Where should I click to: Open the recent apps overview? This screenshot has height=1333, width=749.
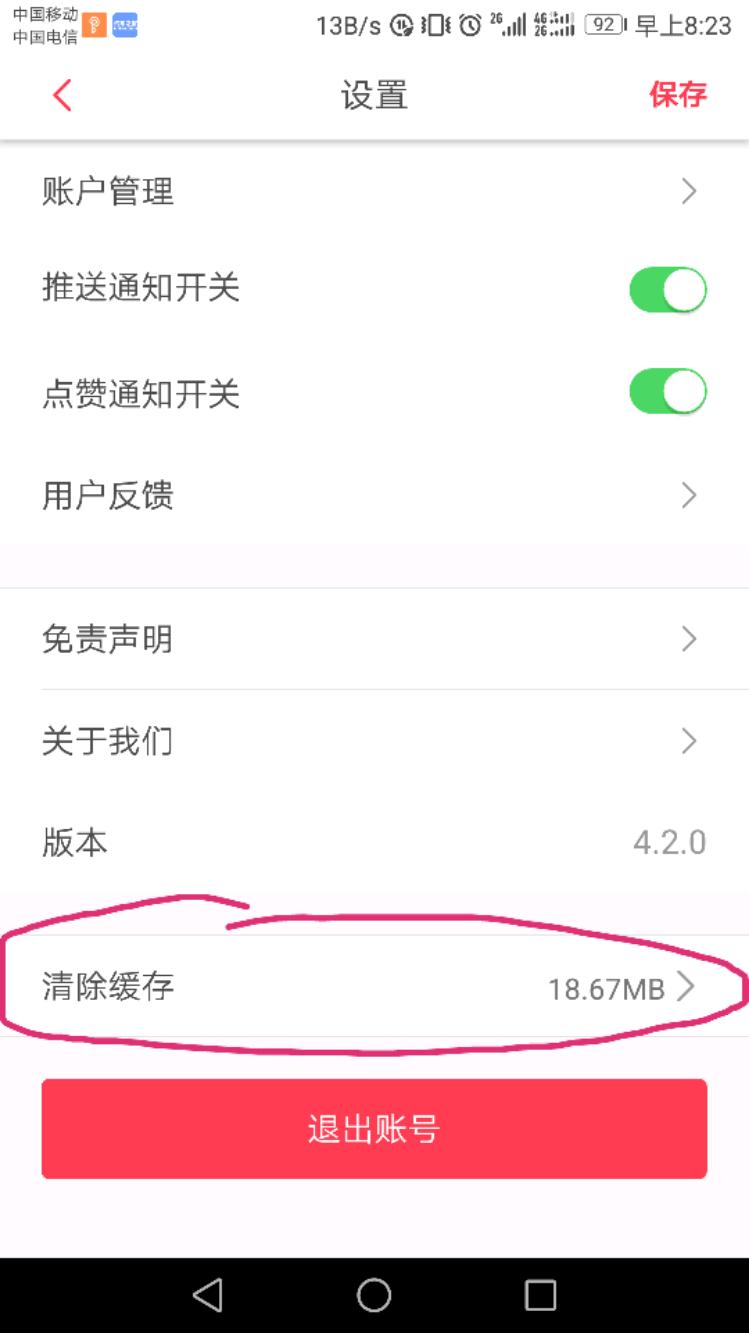tap(540, 1295)
